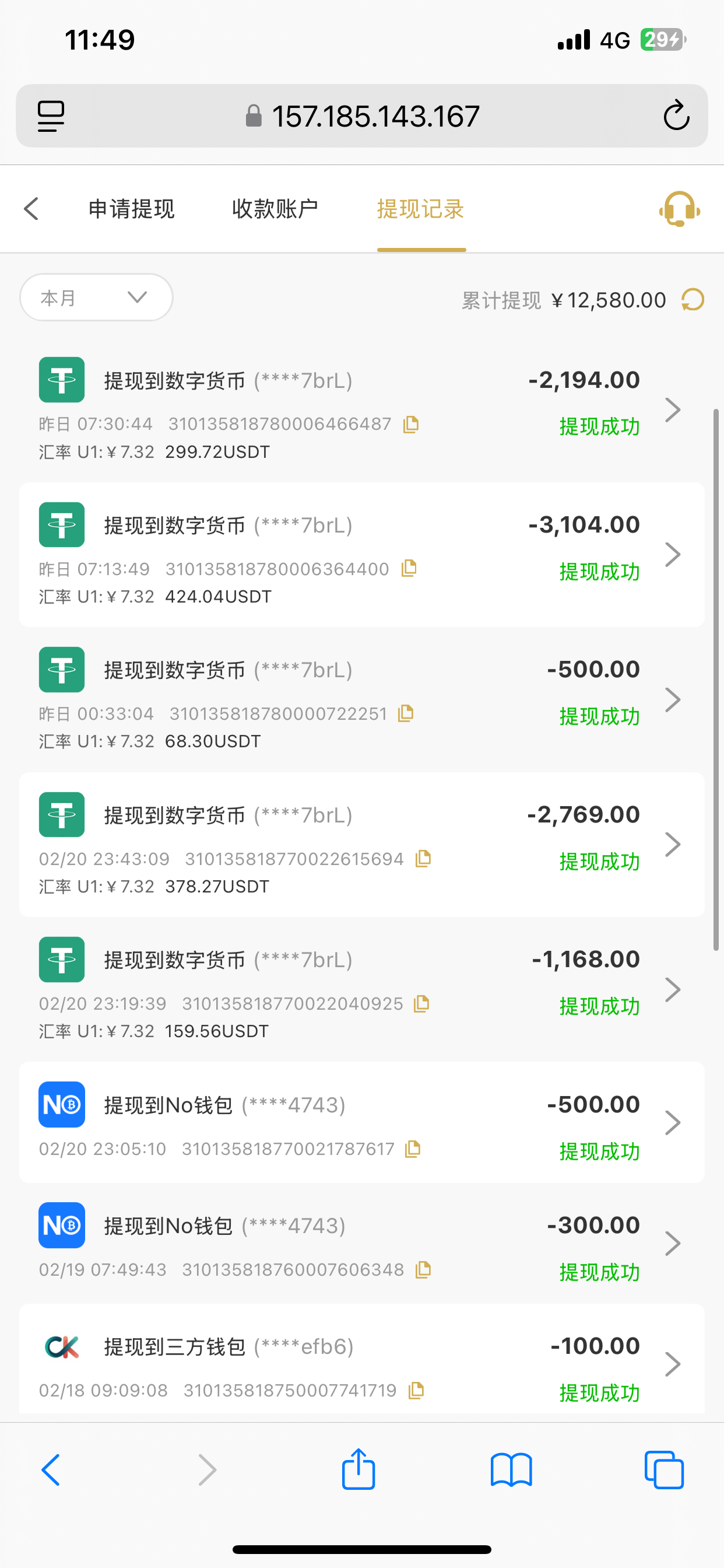Screen dimensions: 724x1568
Task: Expand the 本月 period dropdown
Action: [x=96, y=297]
